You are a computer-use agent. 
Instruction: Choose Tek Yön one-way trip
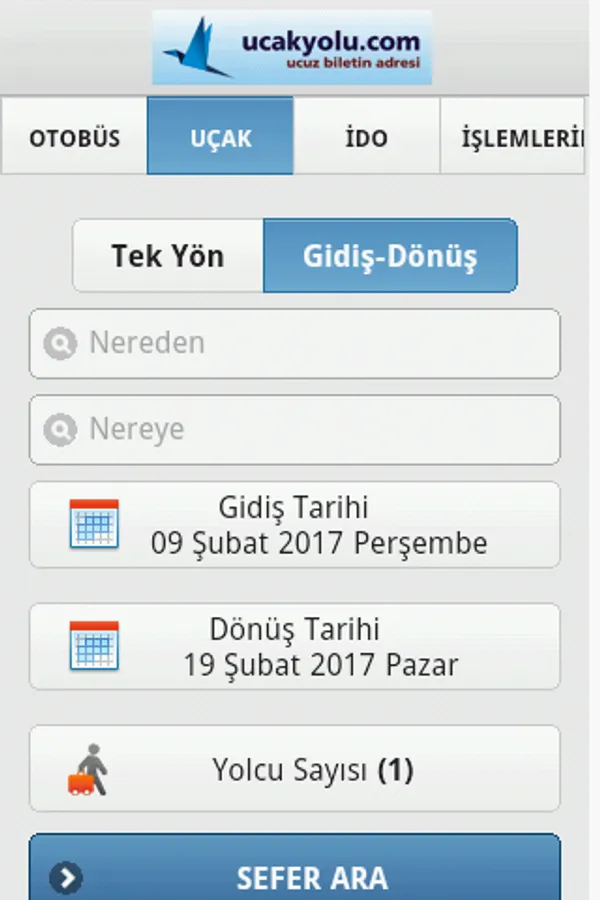(168, 256)
